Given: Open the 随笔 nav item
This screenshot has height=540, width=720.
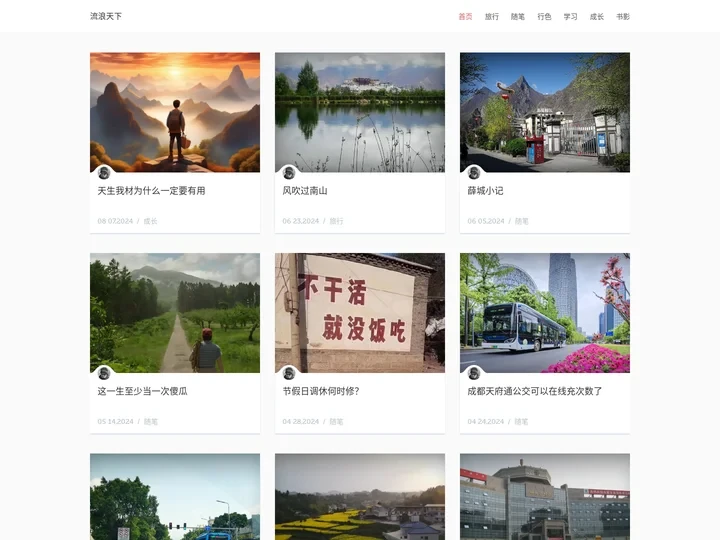Looking at the screenshot, I should click(518, 16).
